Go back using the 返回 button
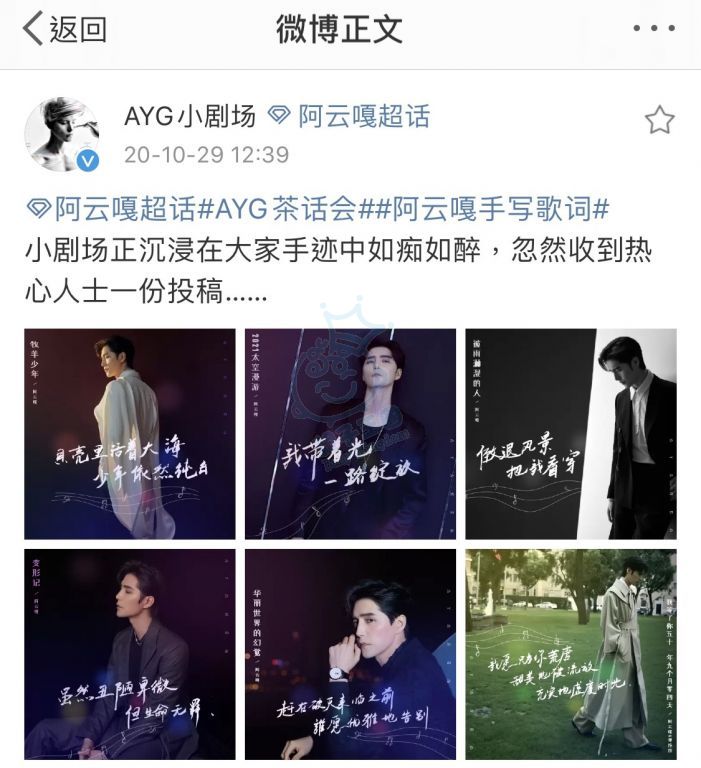The width and height of the screenshot is (701, 768). click(64, 29)
